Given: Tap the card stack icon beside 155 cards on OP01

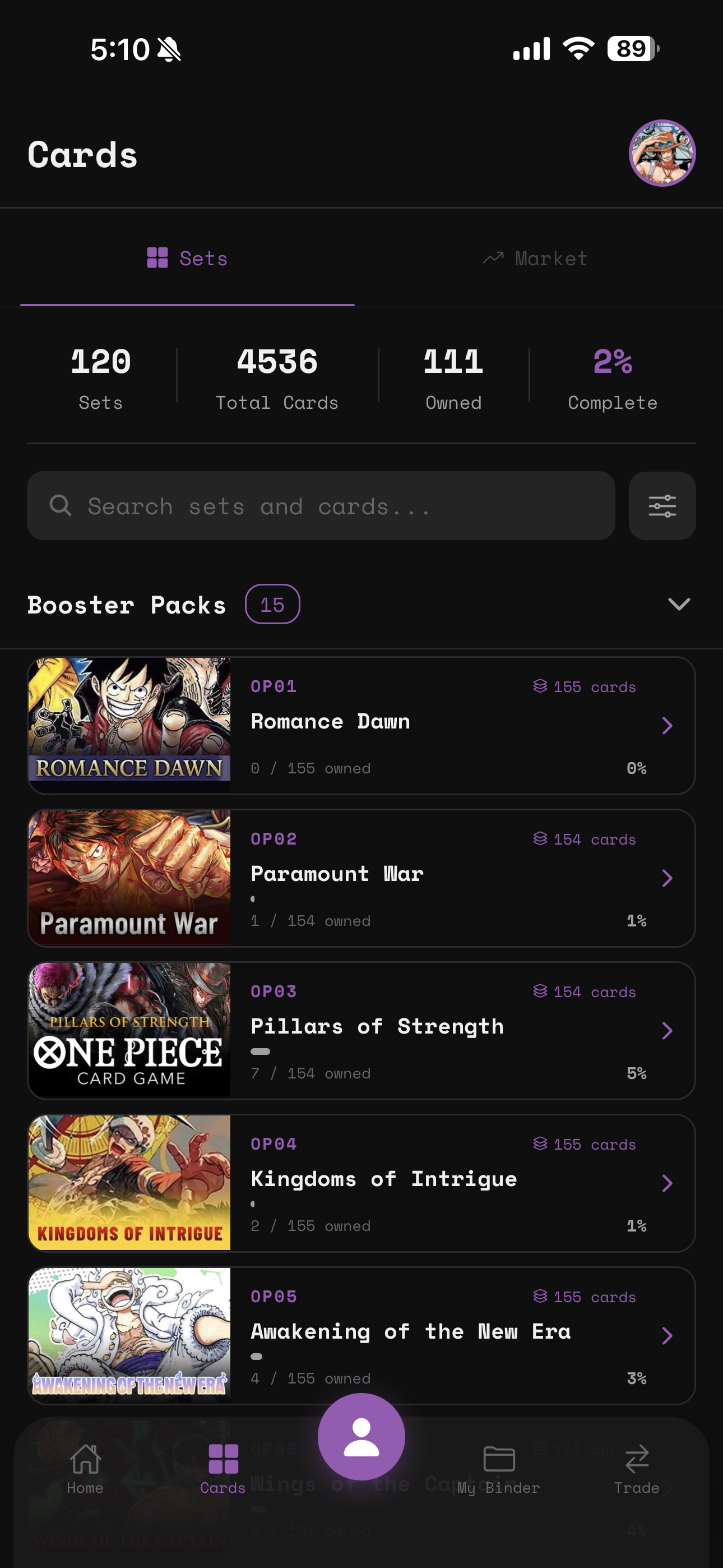Looking at the screenshot, I should click(539, 686).
